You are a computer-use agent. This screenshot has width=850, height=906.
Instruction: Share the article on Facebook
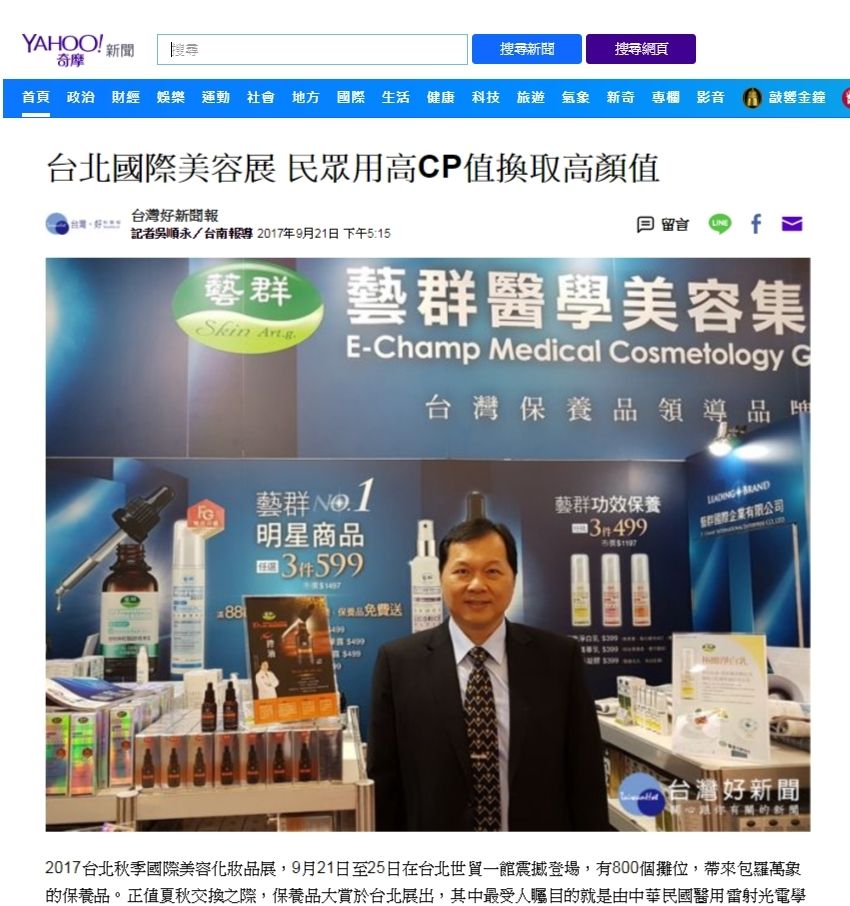[756, 224]
